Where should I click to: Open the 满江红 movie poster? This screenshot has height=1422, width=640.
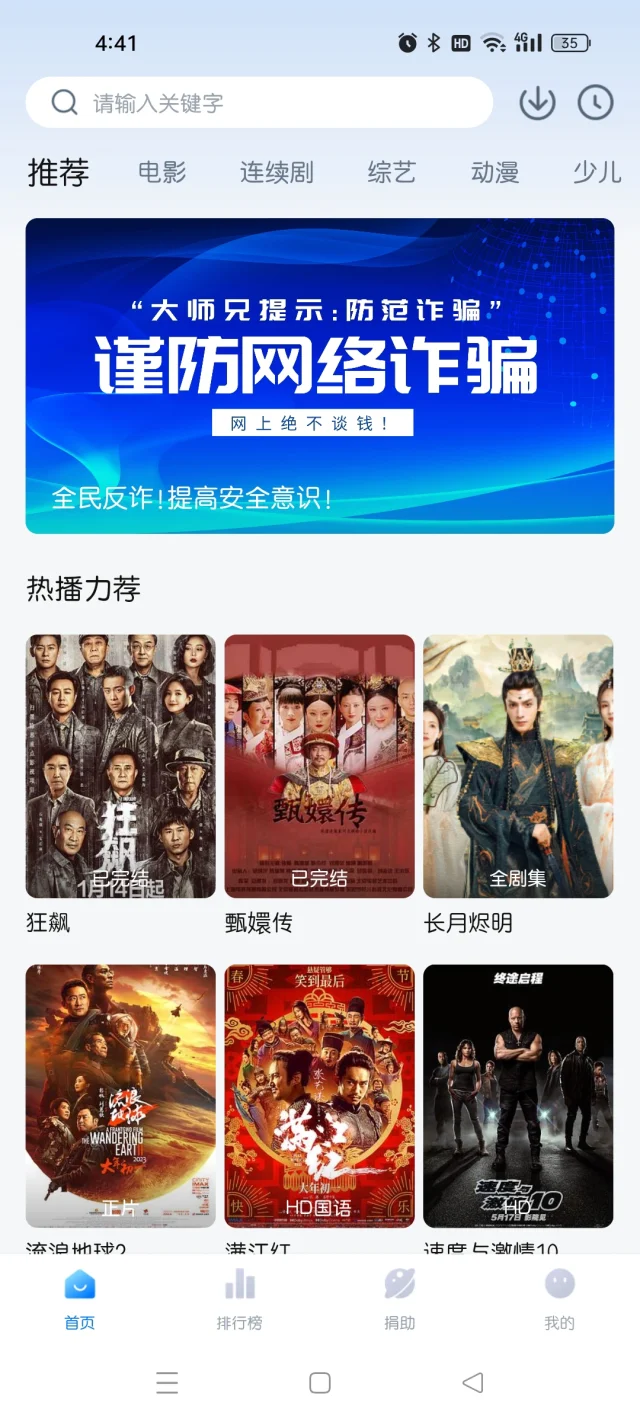pos(319,1095)
